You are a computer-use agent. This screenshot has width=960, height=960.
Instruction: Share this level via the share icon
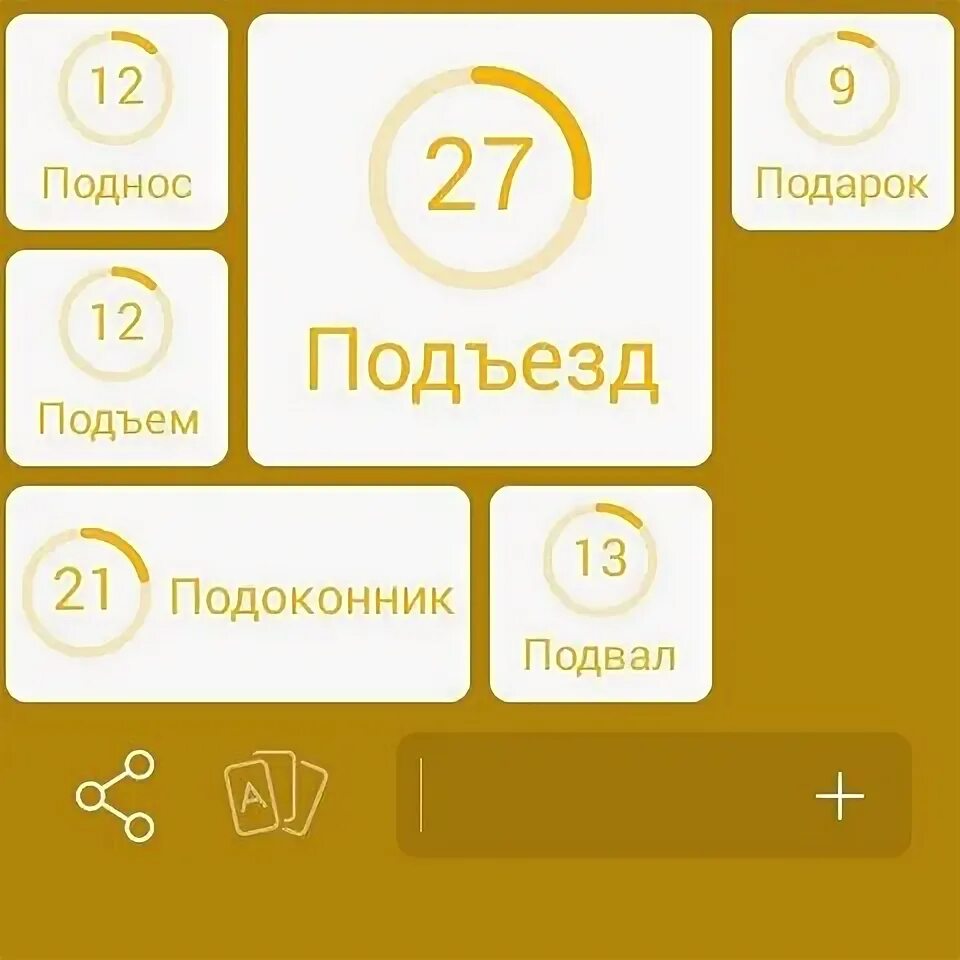[116, 795]
